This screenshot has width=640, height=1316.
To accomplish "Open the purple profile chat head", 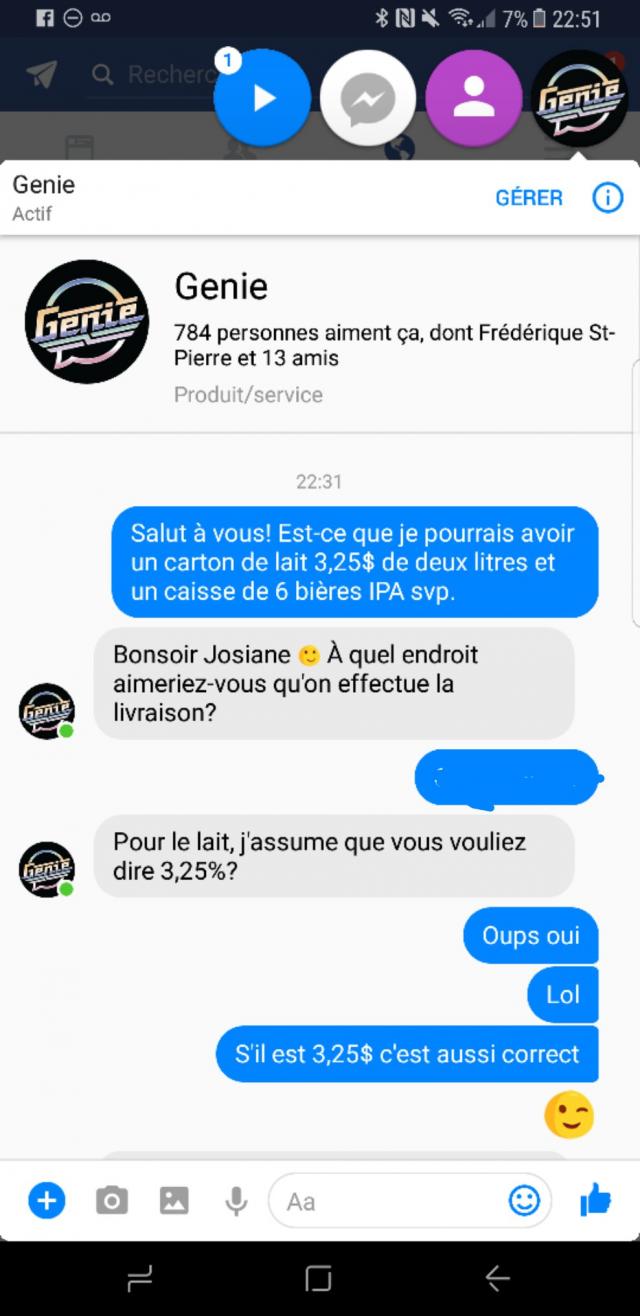I will (x=473, y=98).
